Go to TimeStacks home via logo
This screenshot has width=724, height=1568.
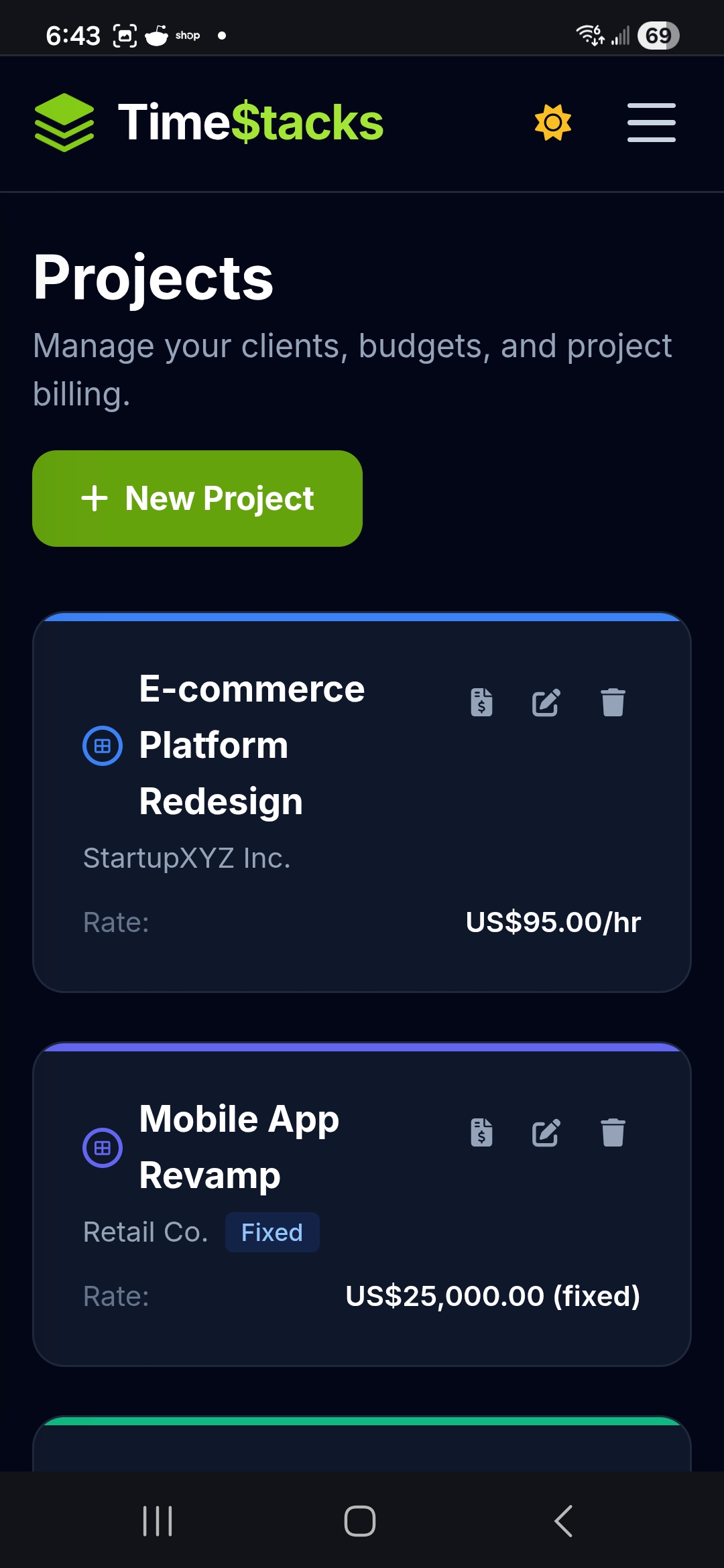tap(209, 123)
